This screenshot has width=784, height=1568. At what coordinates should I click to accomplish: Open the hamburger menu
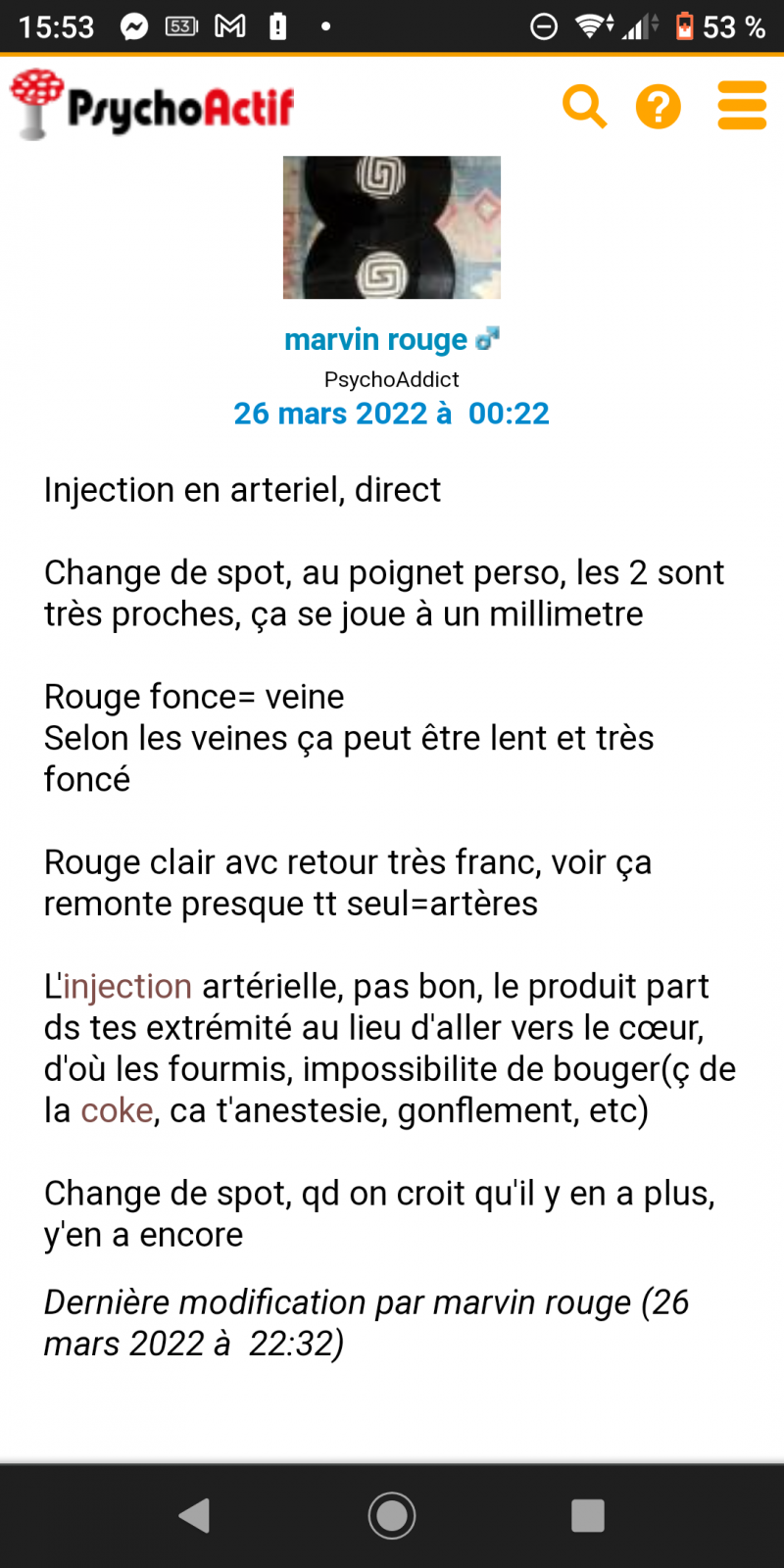click(x=742, y=106)
